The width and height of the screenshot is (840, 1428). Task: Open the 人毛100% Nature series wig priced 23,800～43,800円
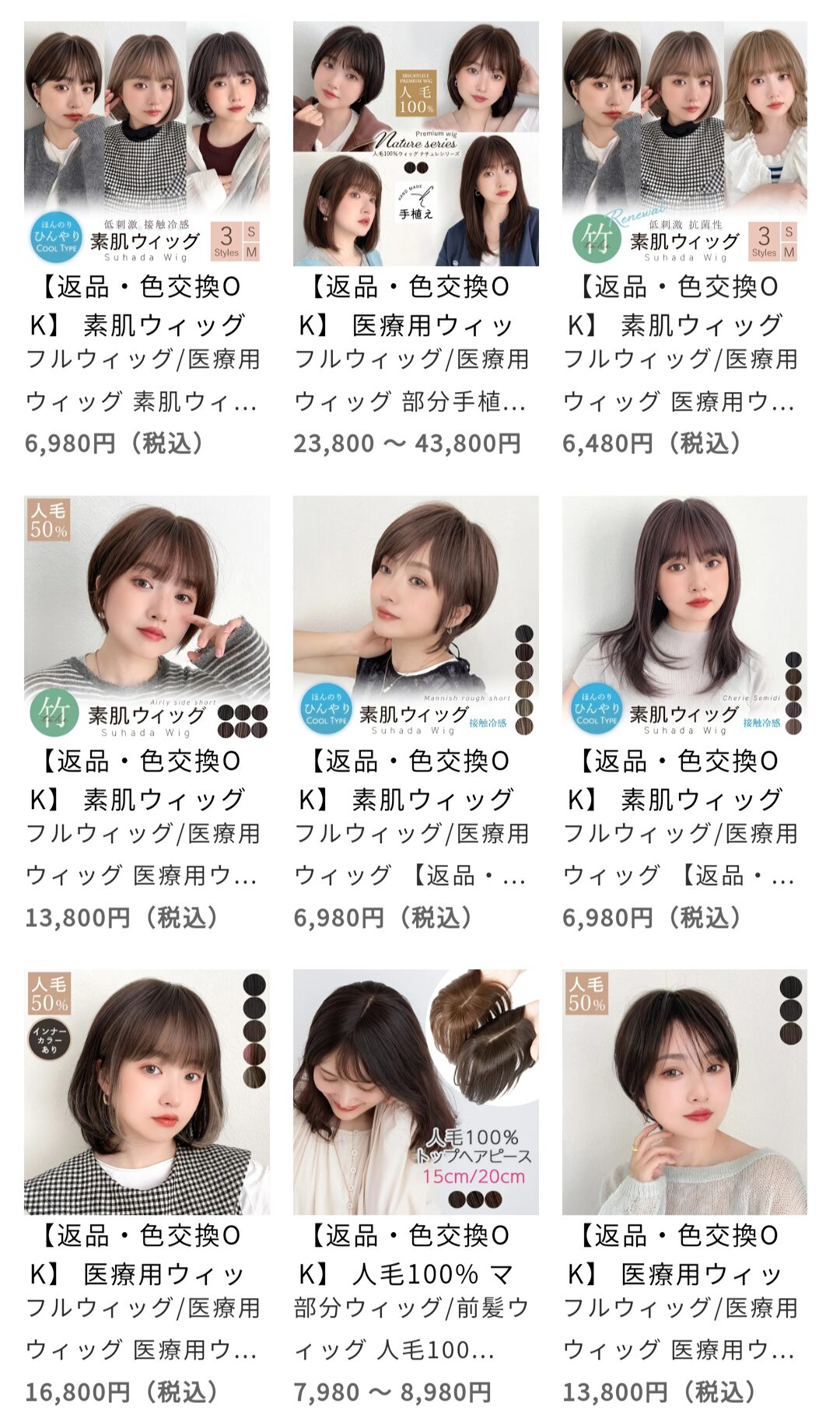point(415,144)
